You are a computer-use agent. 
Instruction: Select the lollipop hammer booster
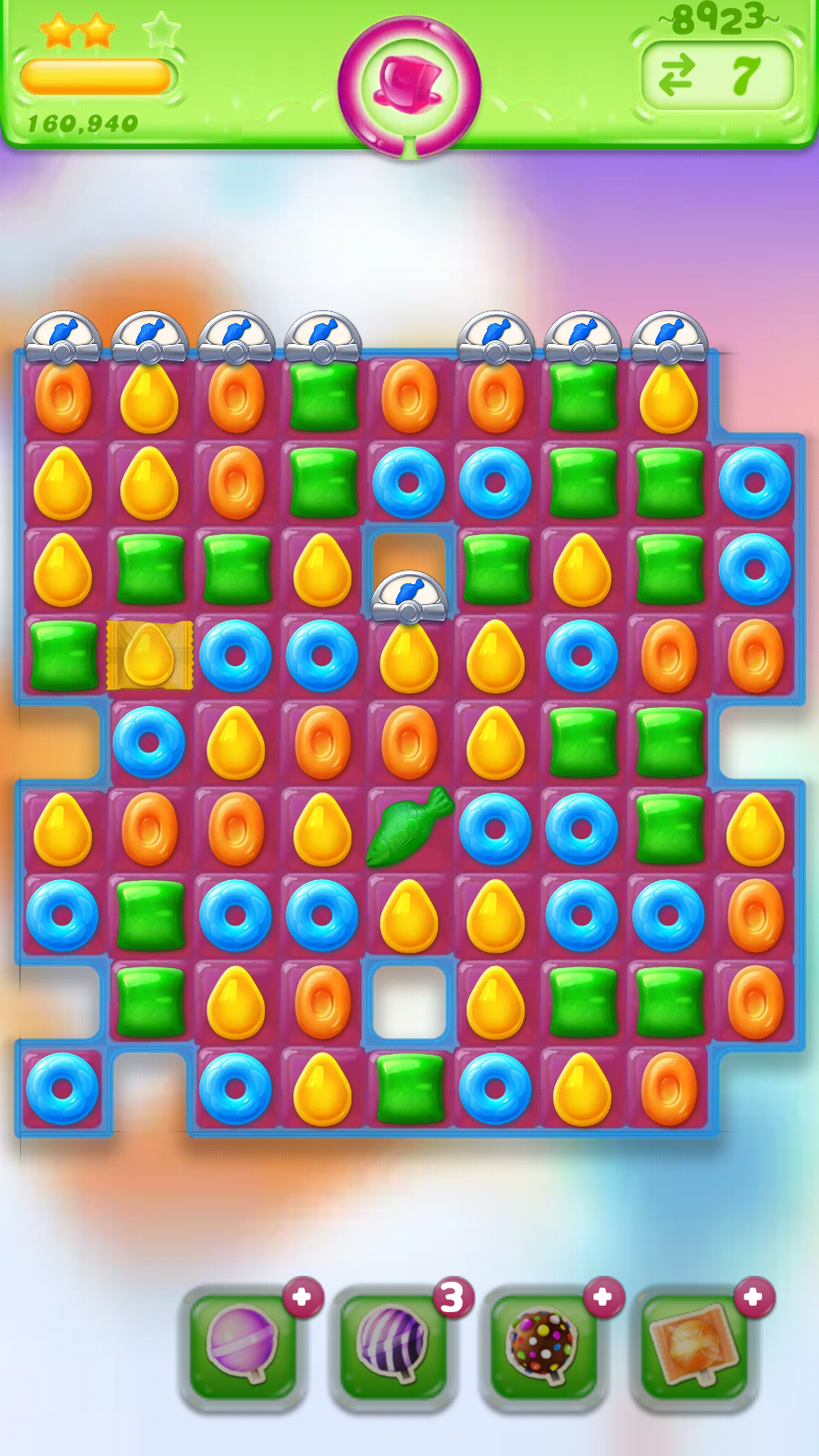[243, 1345]
